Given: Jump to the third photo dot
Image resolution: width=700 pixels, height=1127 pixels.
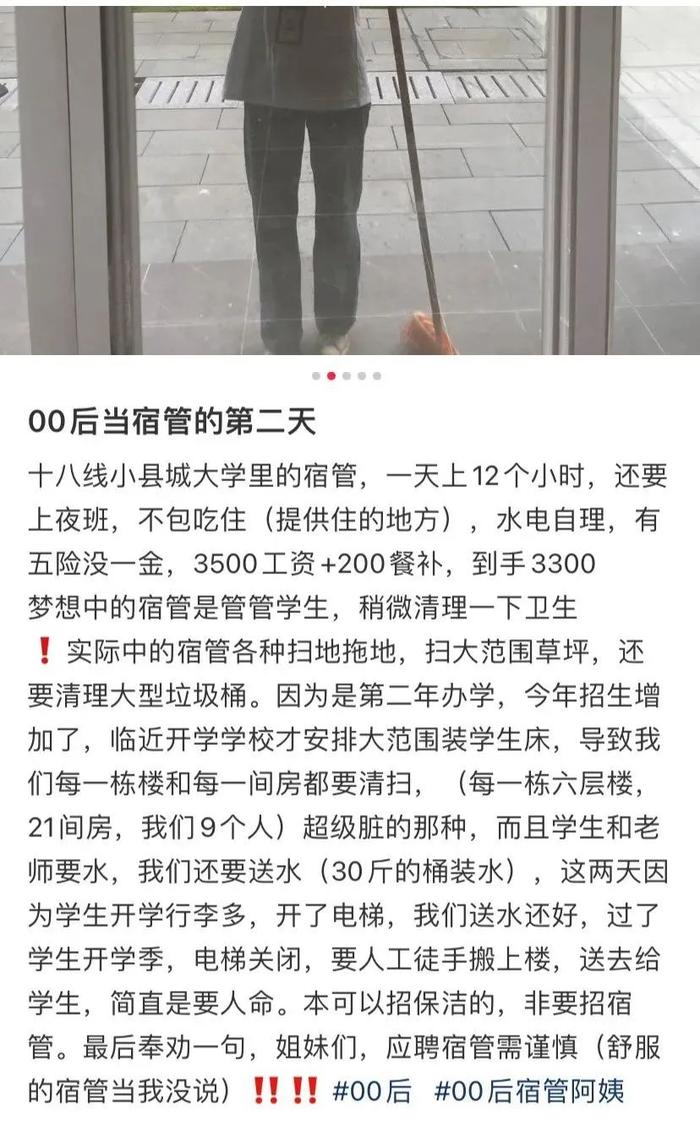Looking at the screenshot, I should (x=346, y=376).
